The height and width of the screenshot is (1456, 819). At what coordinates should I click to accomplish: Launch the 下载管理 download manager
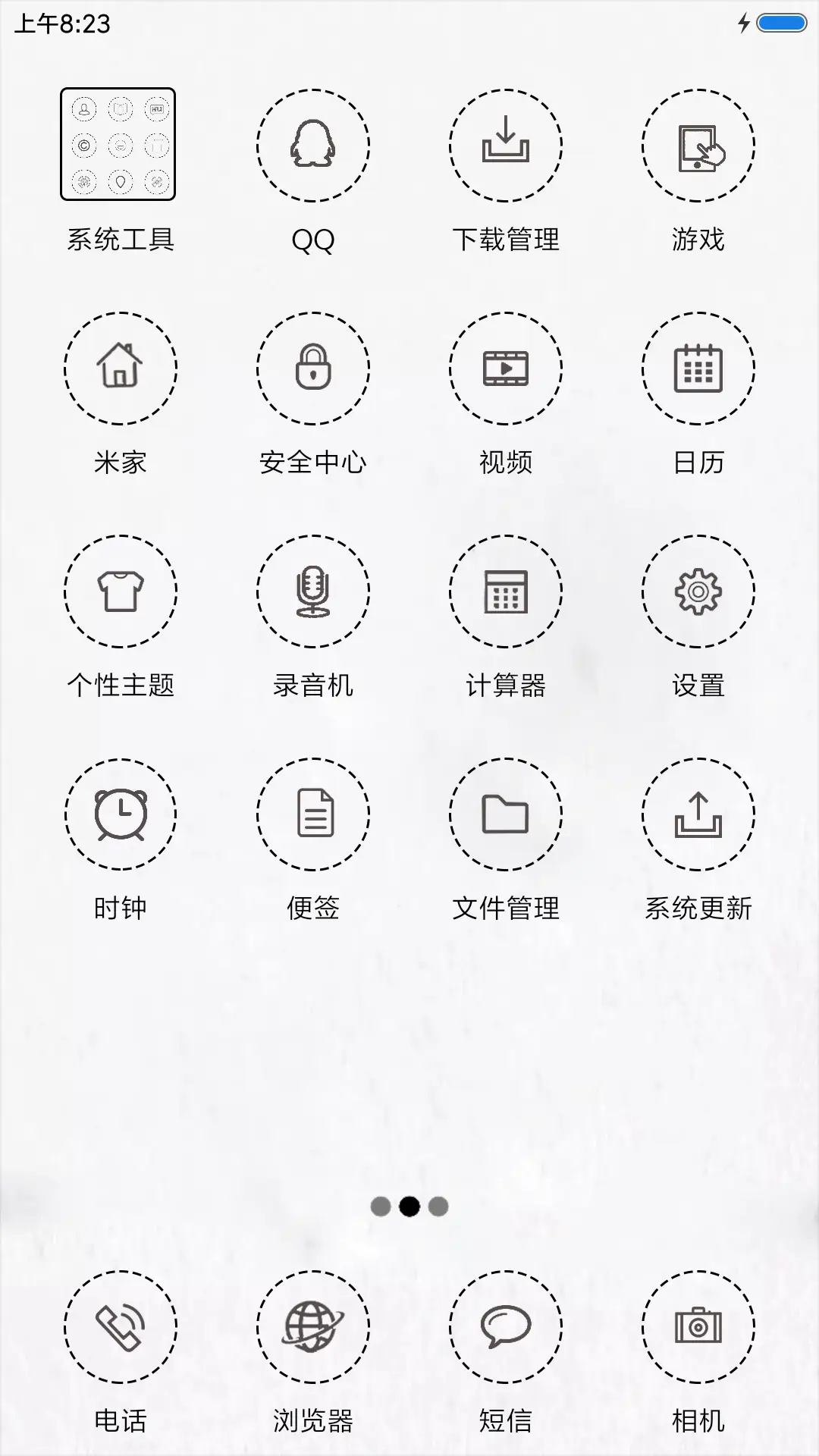506,147
